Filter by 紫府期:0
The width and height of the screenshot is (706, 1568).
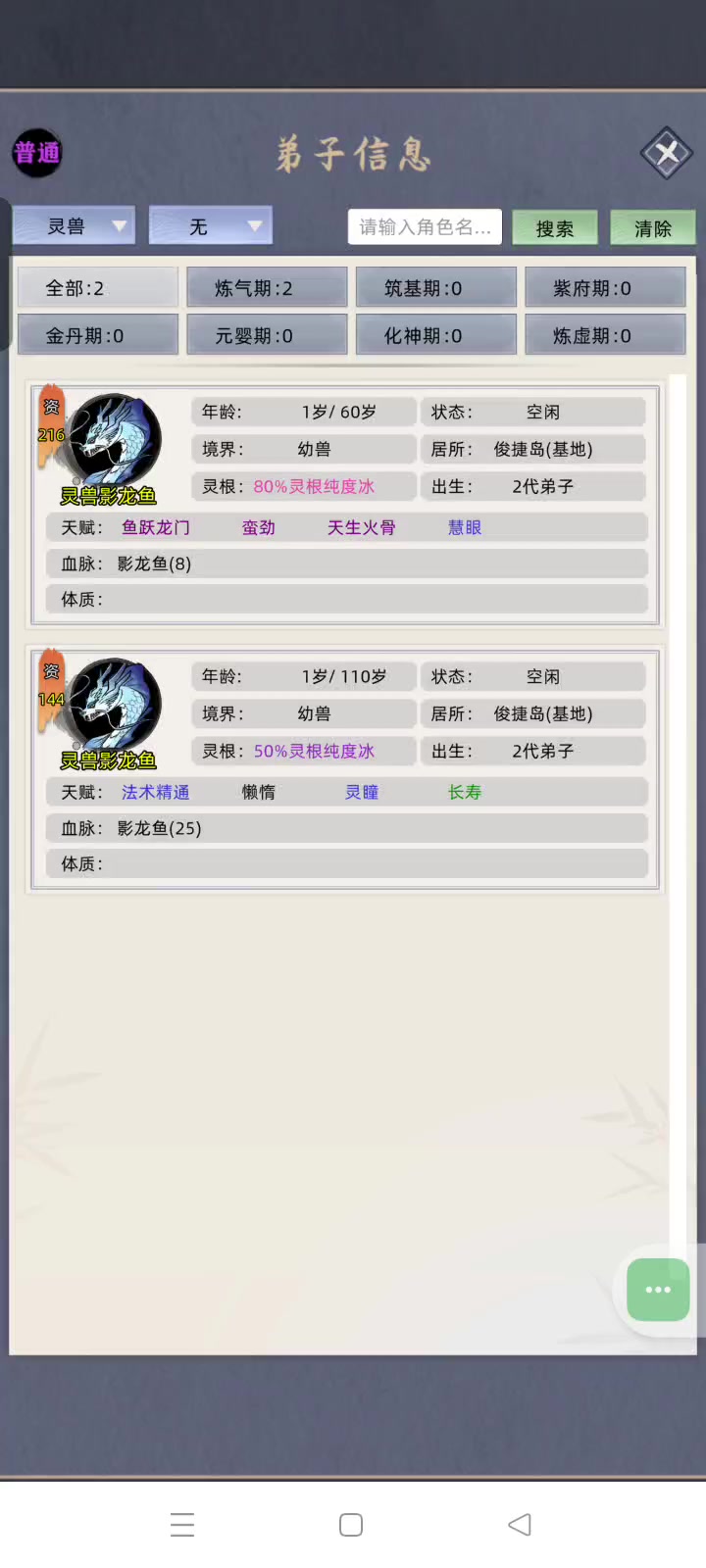[x=605, y=288]
